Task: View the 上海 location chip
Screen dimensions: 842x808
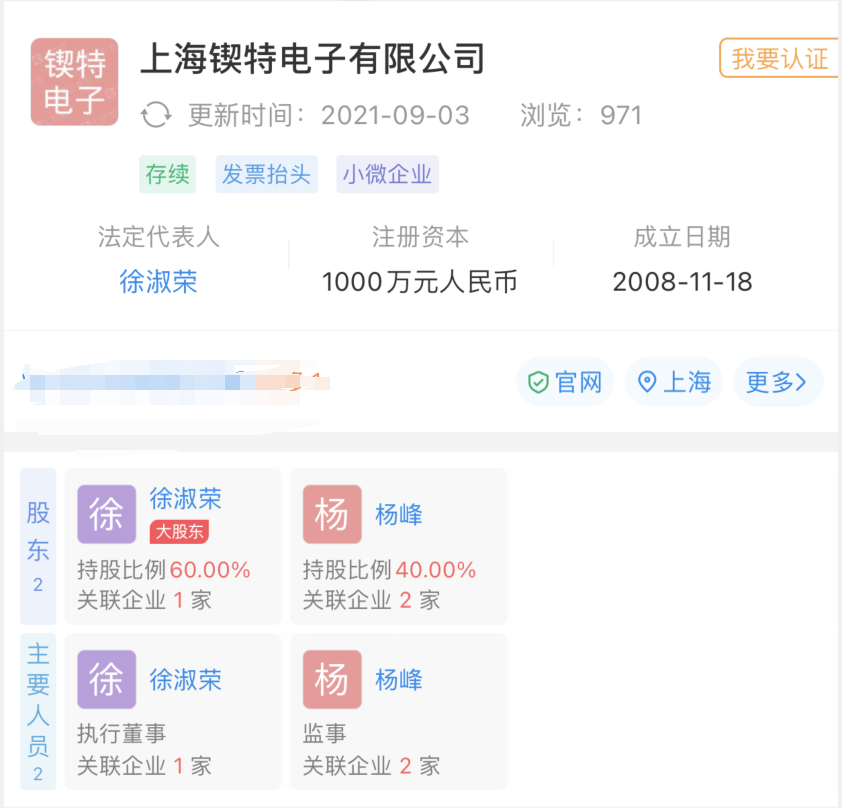Action: (x=675, y=382)
